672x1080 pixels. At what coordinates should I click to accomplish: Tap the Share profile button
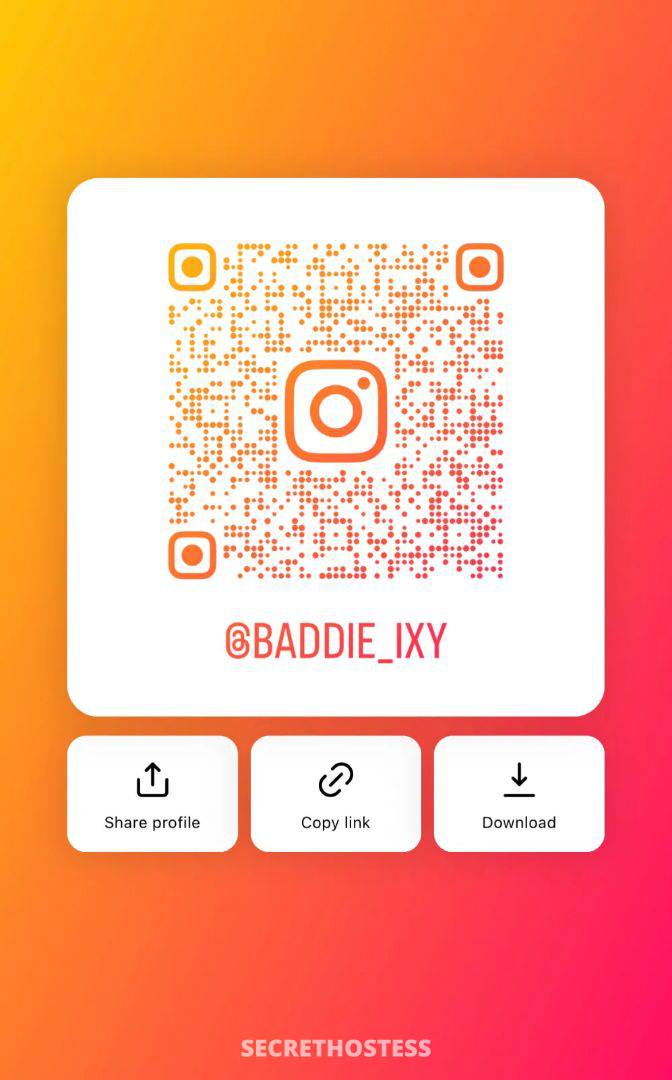click(152, 794)
